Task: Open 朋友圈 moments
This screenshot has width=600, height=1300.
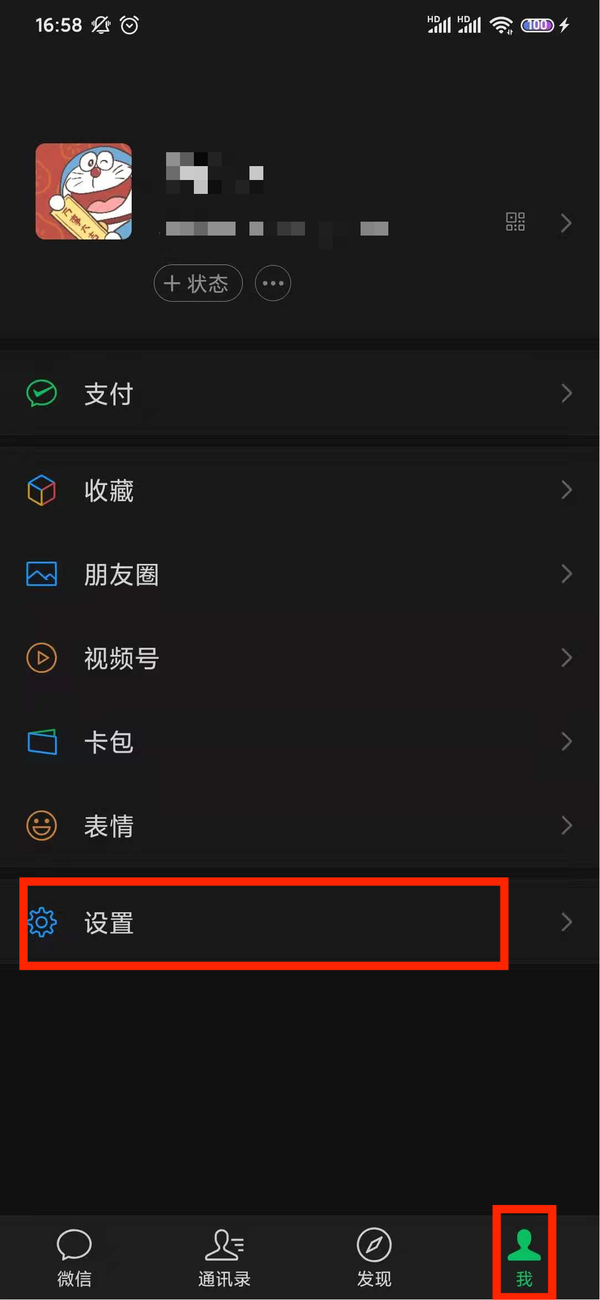Action: (300, 575)
